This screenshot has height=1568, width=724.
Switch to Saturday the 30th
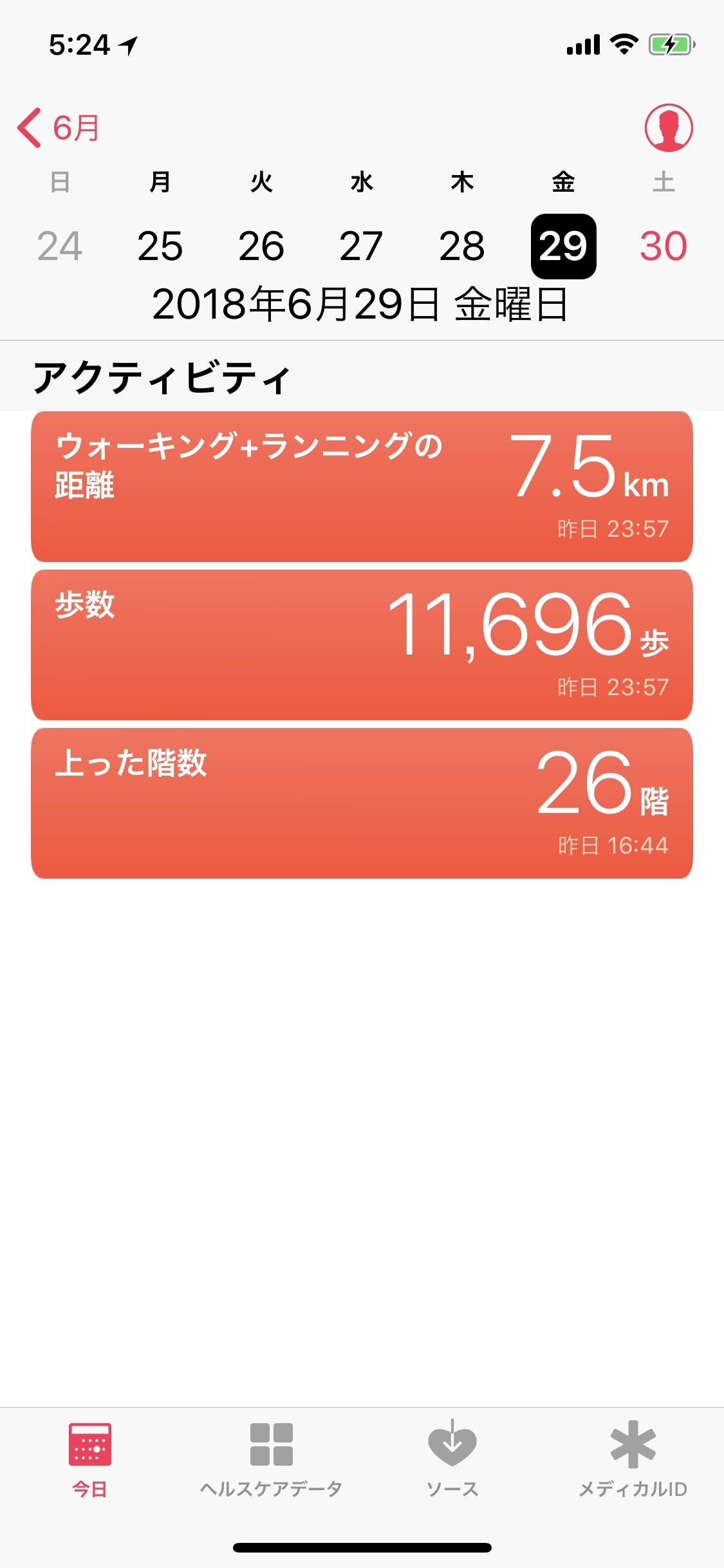(x=664, y=246)
